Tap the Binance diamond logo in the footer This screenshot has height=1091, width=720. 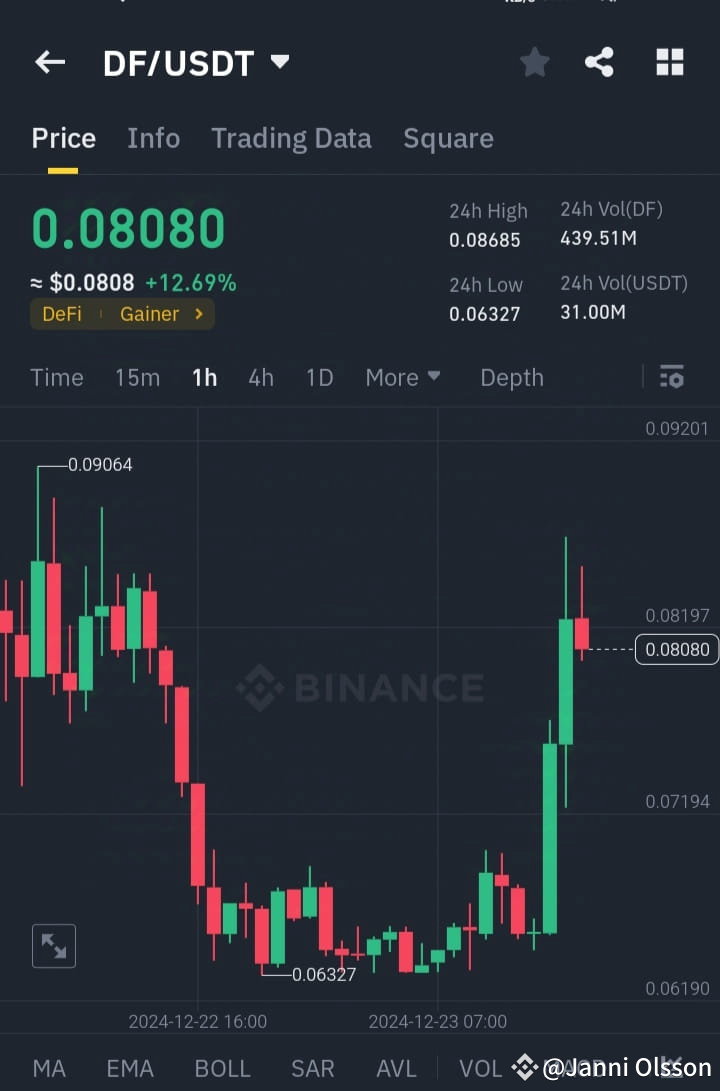click(525, 1067)
